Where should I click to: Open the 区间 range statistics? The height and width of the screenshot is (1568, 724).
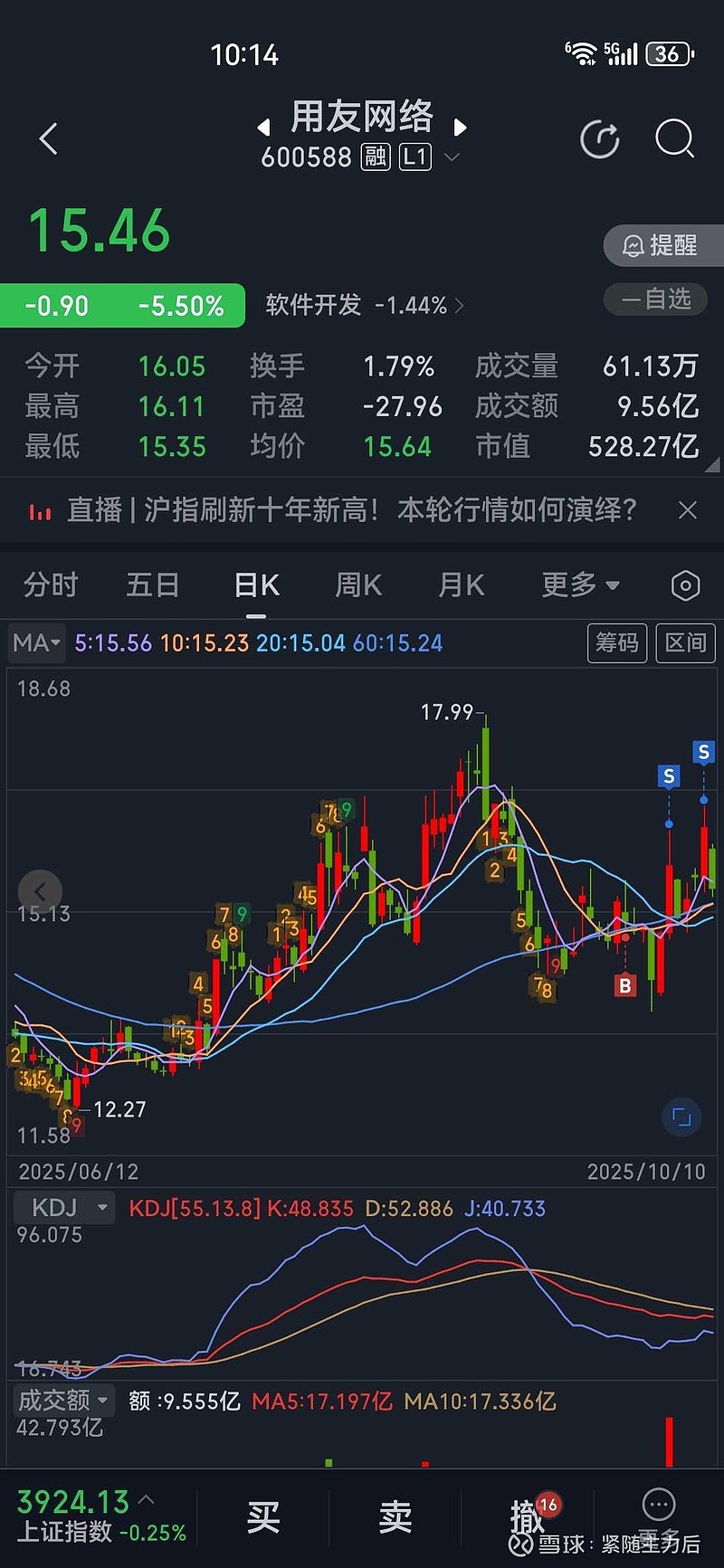[x=685, y=643]
